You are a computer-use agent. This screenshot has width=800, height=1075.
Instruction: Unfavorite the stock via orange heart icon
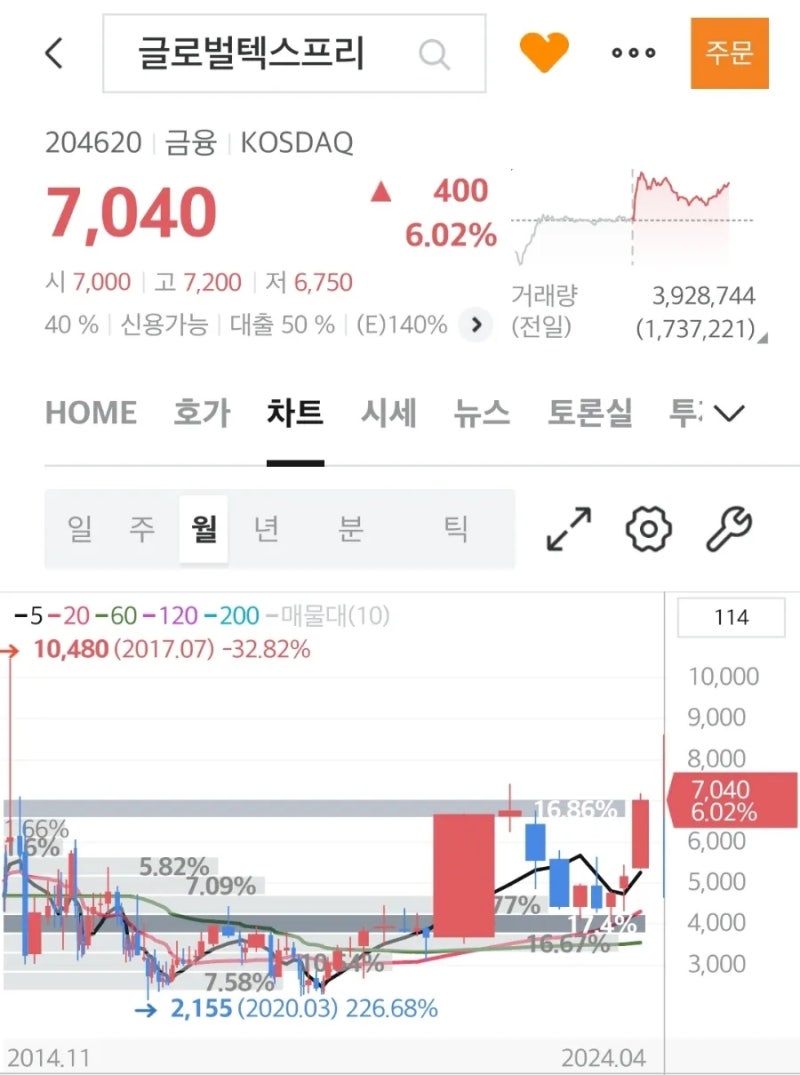click(545, 52)
